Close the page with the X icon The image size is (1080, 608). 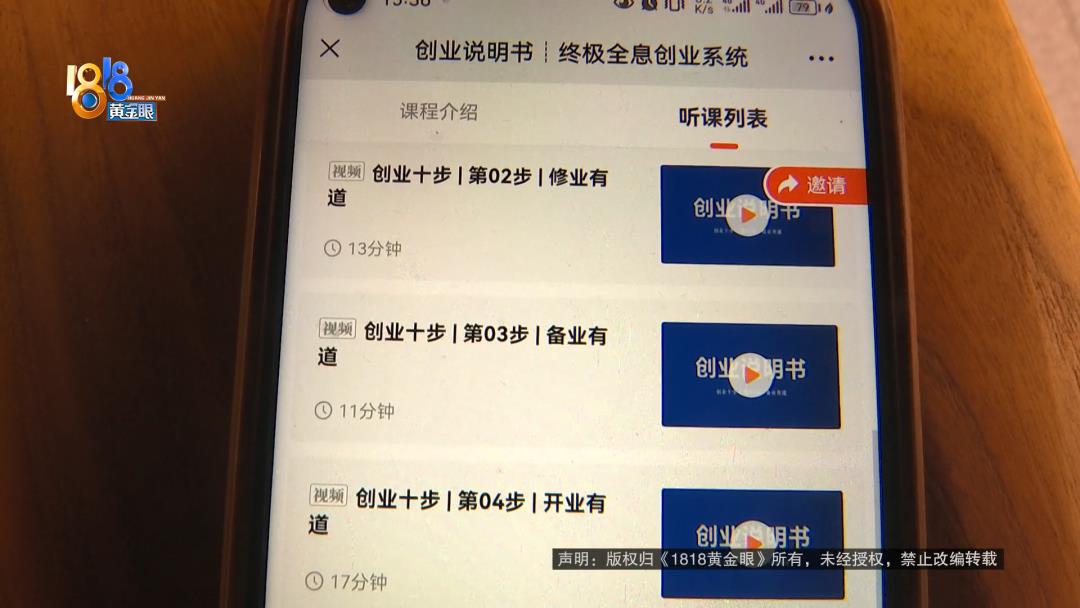click(x=329, y=48)
